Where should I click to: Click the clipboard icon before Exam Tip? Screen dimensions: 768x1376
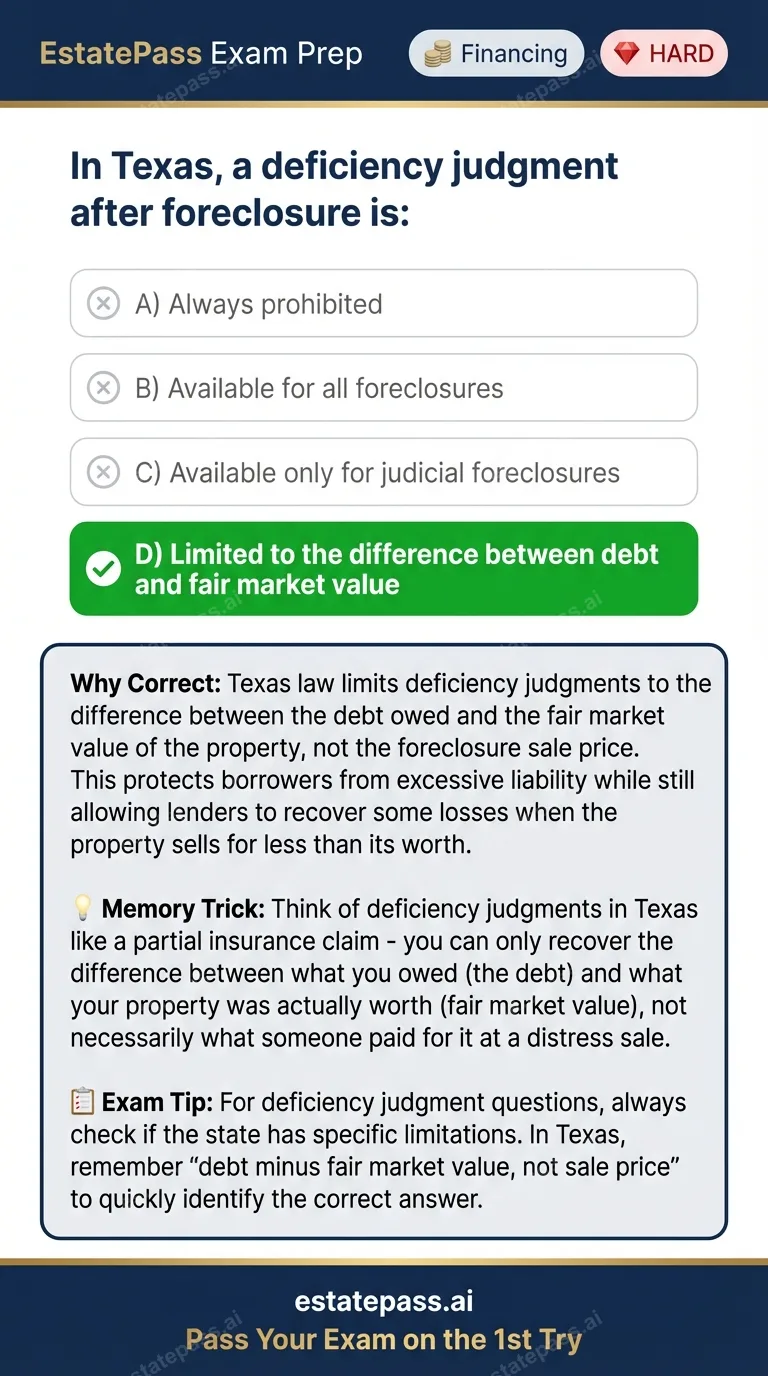click(82, 1101)
